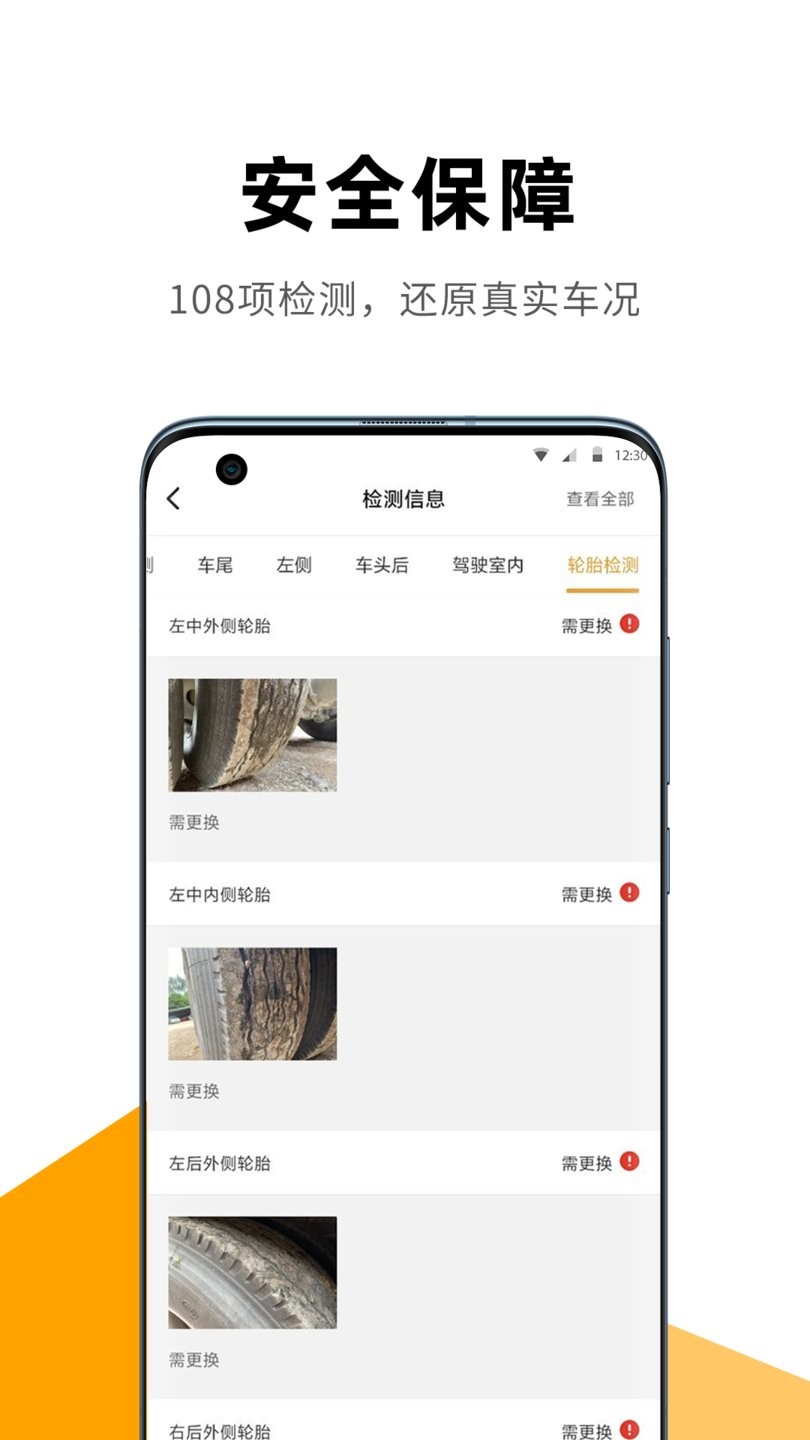Open the tire photo under 左后外侧轮胎

pos(252,1271)
